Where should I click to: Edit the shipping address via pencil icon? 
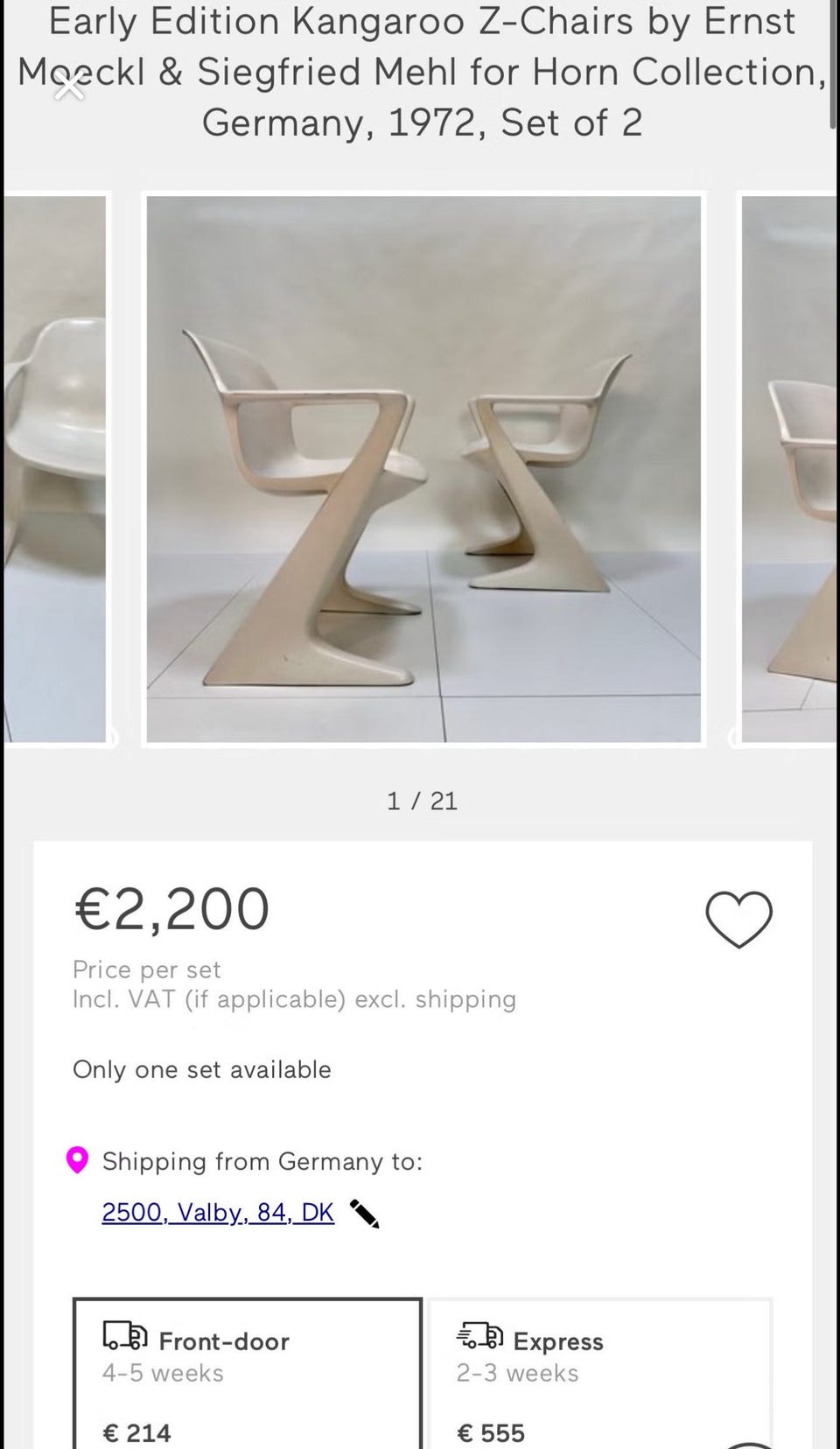[x=367, y=1212]
